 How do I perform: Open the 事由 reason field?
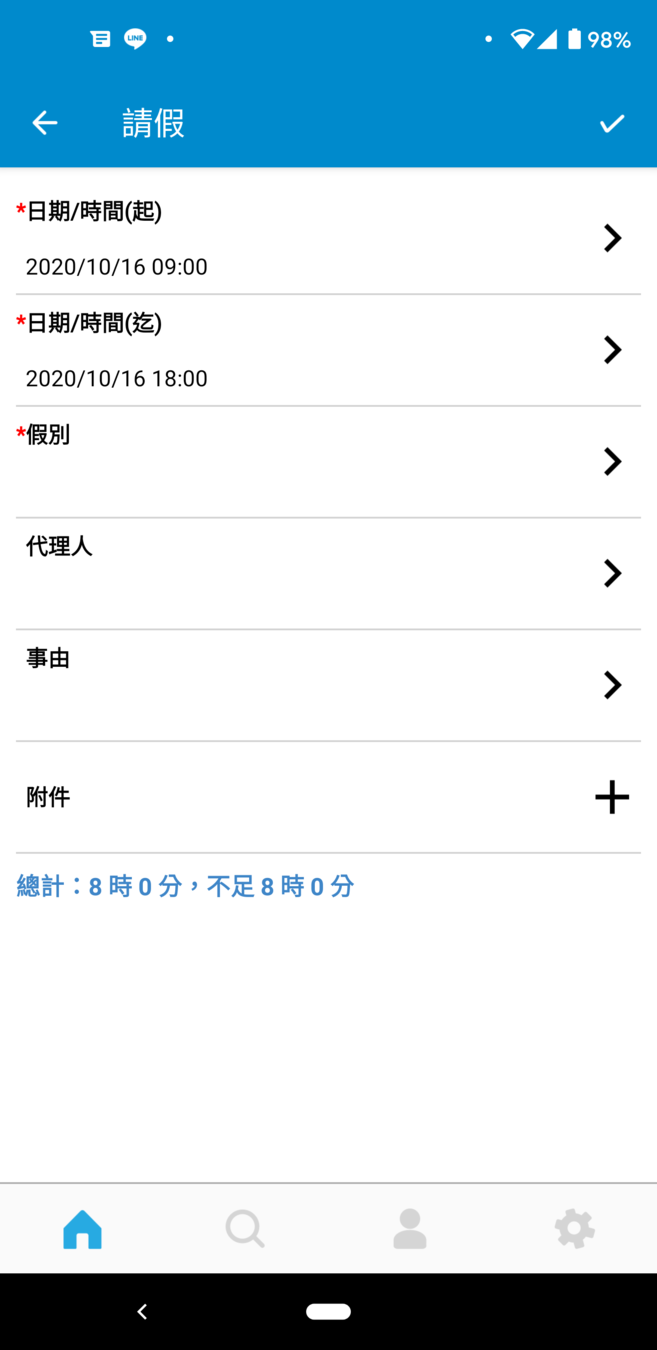pyautogui.click(x=328, y=686)
